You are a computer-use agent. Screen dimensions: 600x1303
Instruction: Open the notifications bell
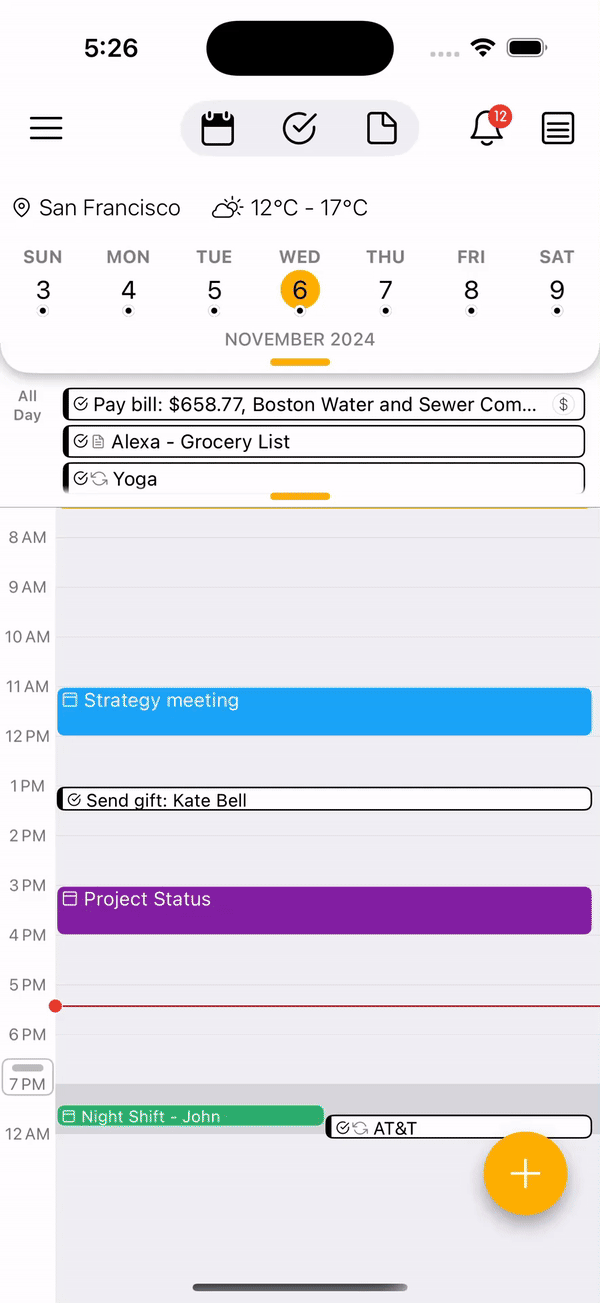pos(487,128)
